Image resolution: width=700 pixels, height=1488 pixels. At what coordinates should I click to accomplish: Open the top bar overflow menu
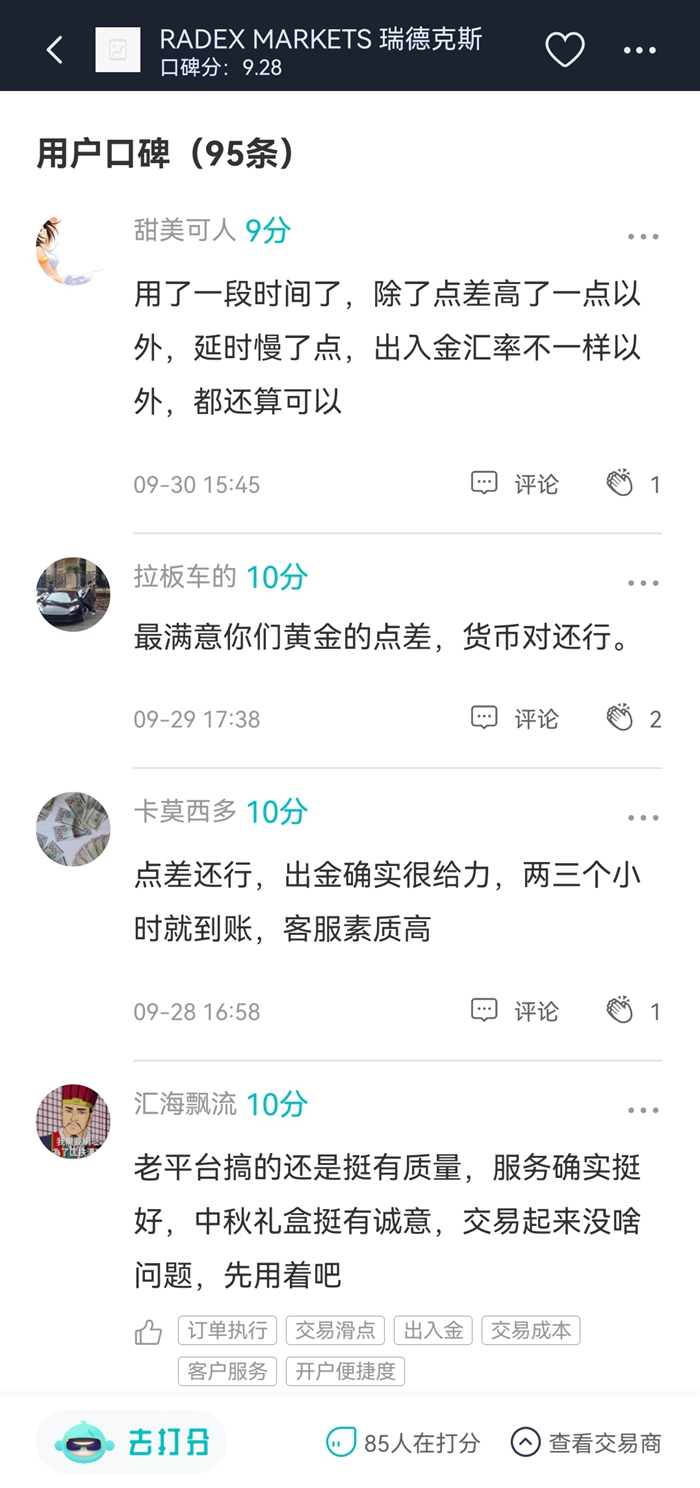click(x=640, y=50)
